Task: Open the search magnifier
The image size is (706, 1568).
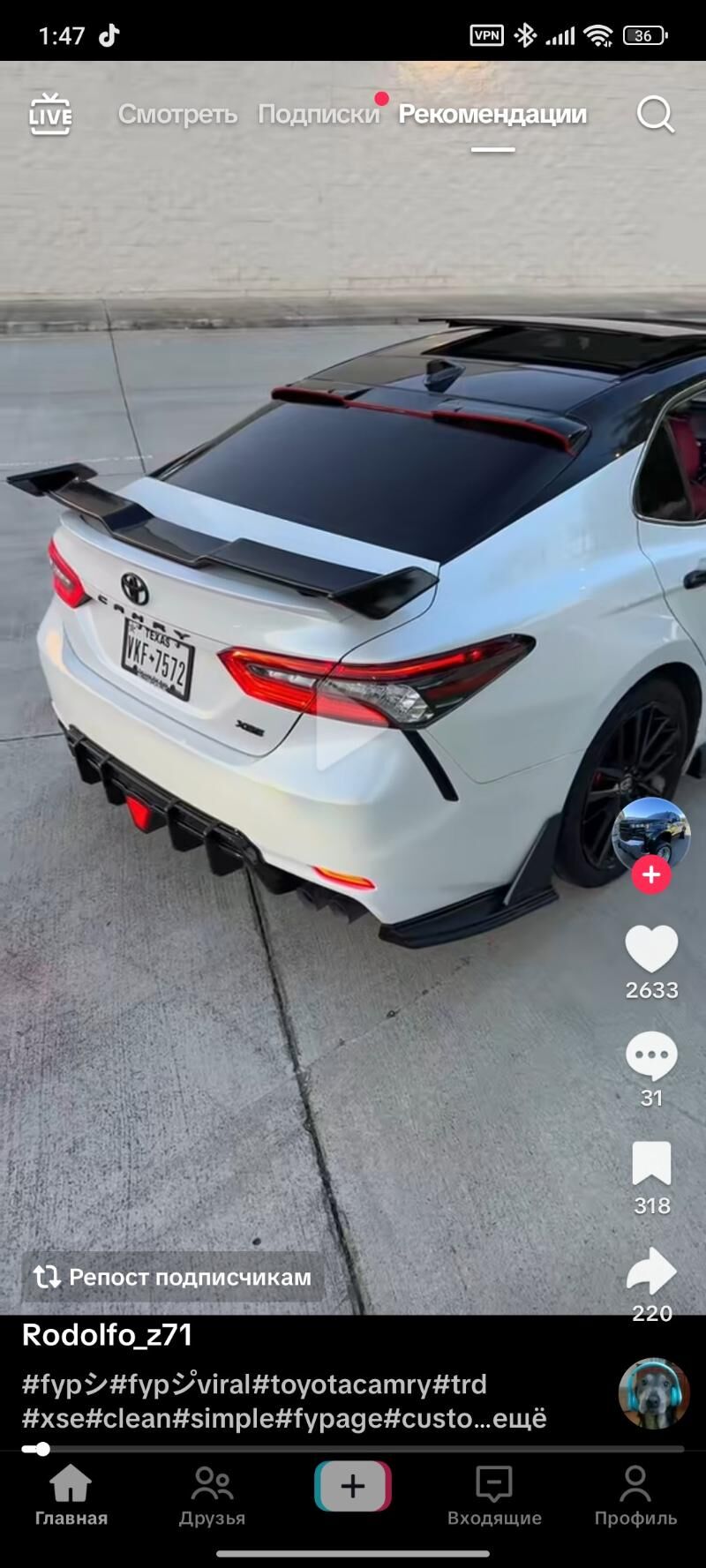Action: point(655,115)
